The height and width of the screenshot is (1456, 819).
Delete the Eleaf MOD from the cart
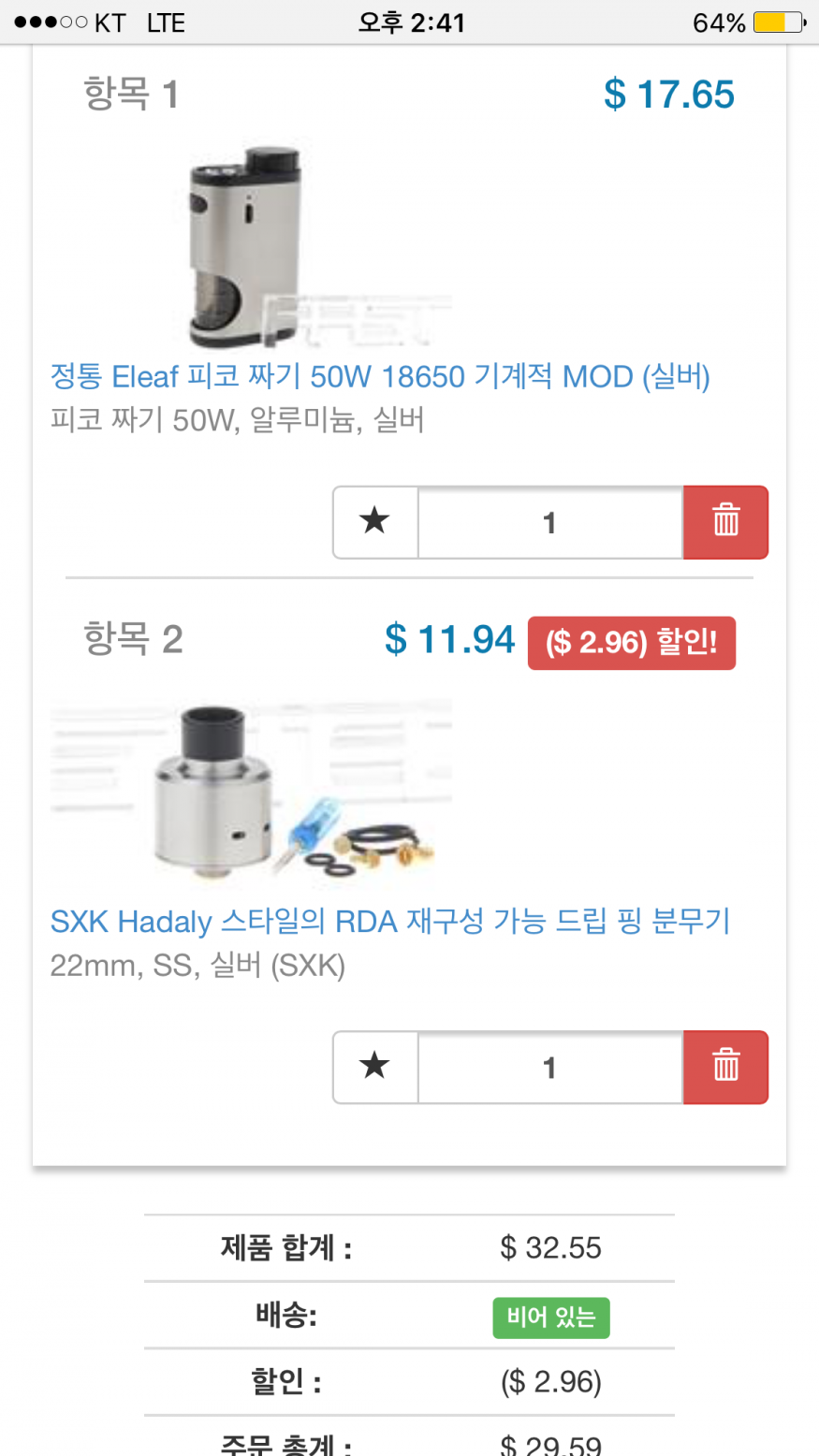point(725,522)
